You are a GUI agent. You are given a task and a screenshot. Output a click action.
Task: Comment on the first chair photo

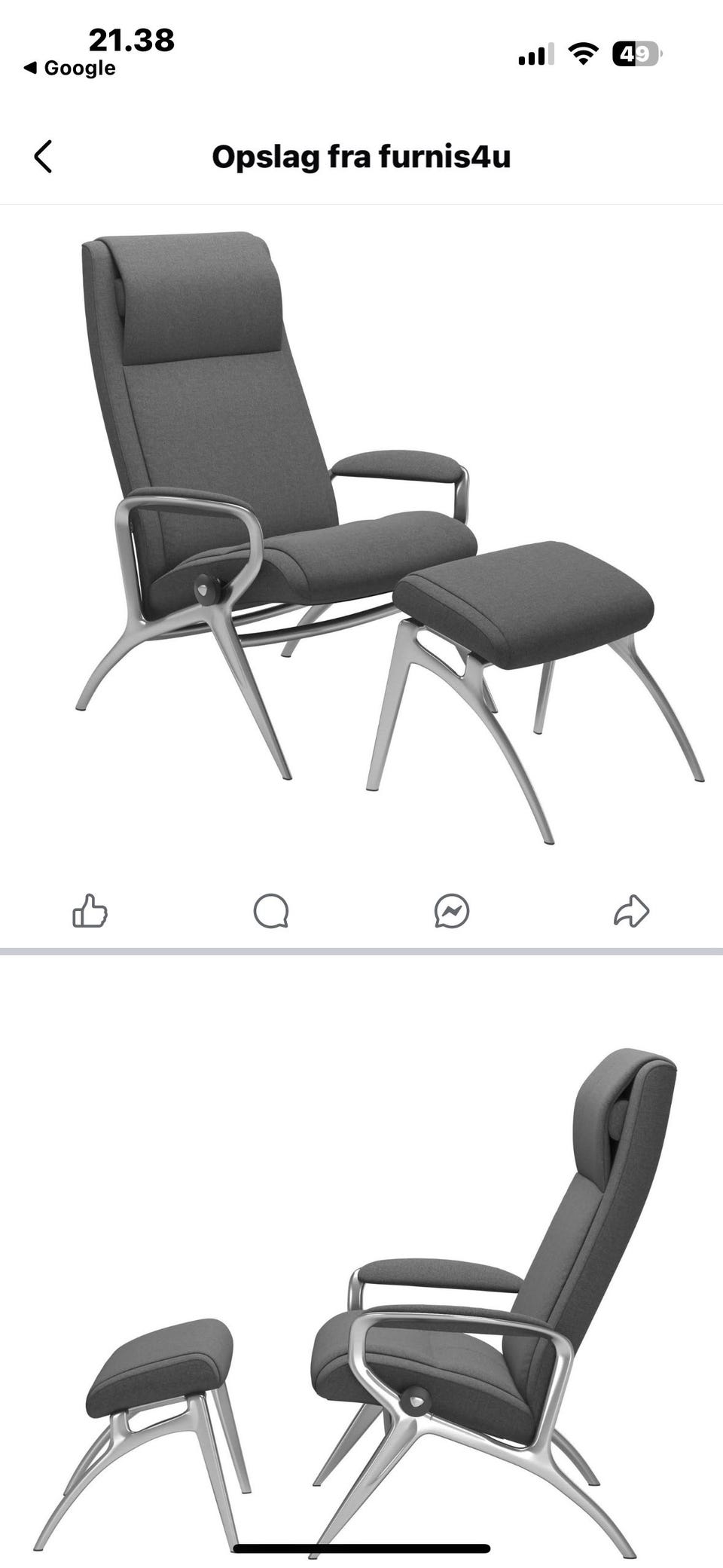pyautogui.click(x=271, y=910)
